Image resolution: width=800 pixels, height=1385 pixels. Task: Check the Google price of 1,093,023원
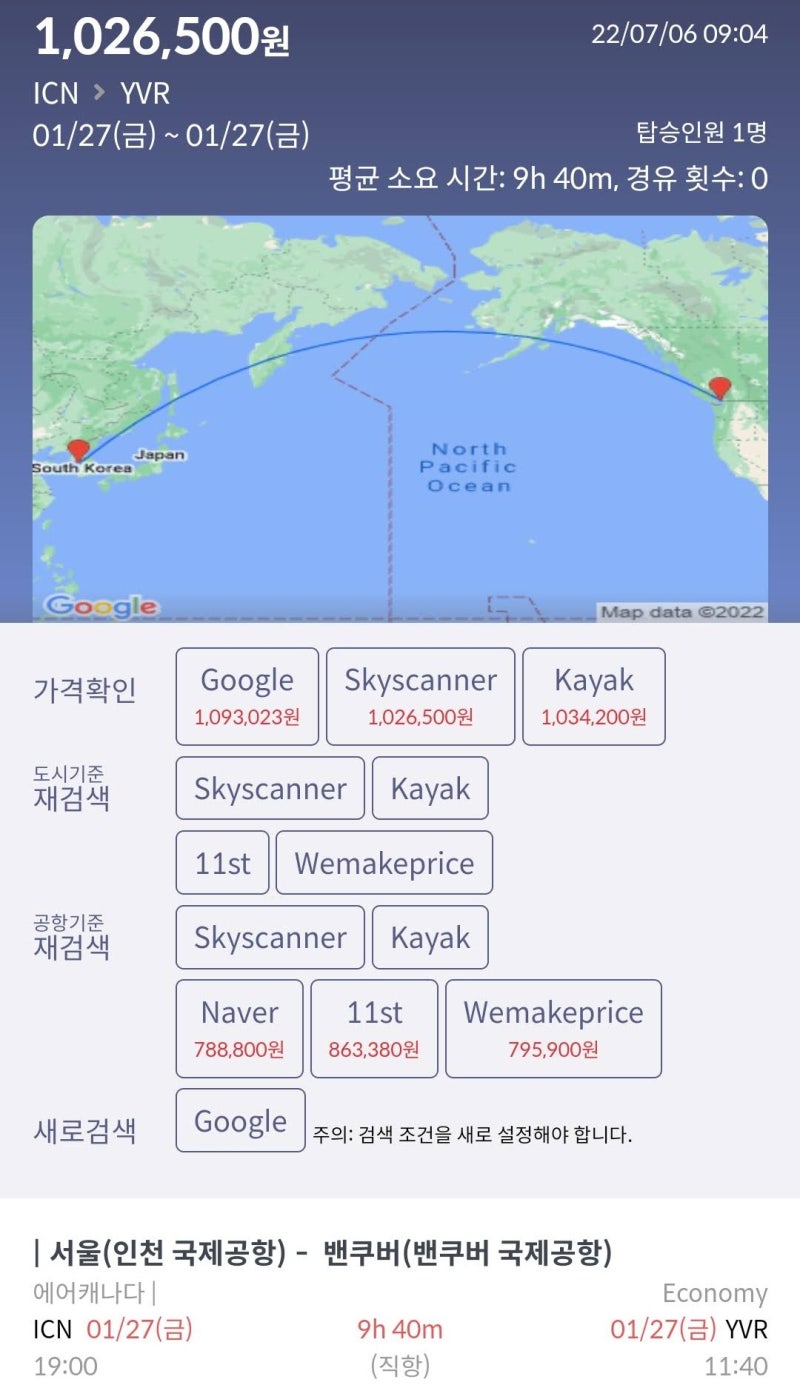(247, 697)
